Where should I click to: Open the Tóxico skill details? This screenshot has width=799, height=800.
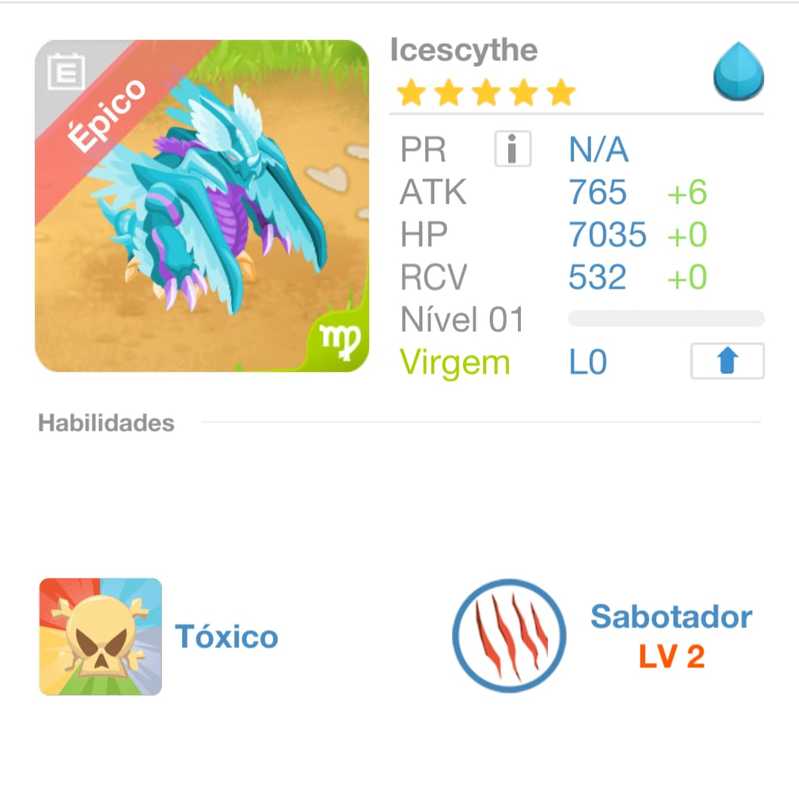pyautogui.click(x=100, y=637)
